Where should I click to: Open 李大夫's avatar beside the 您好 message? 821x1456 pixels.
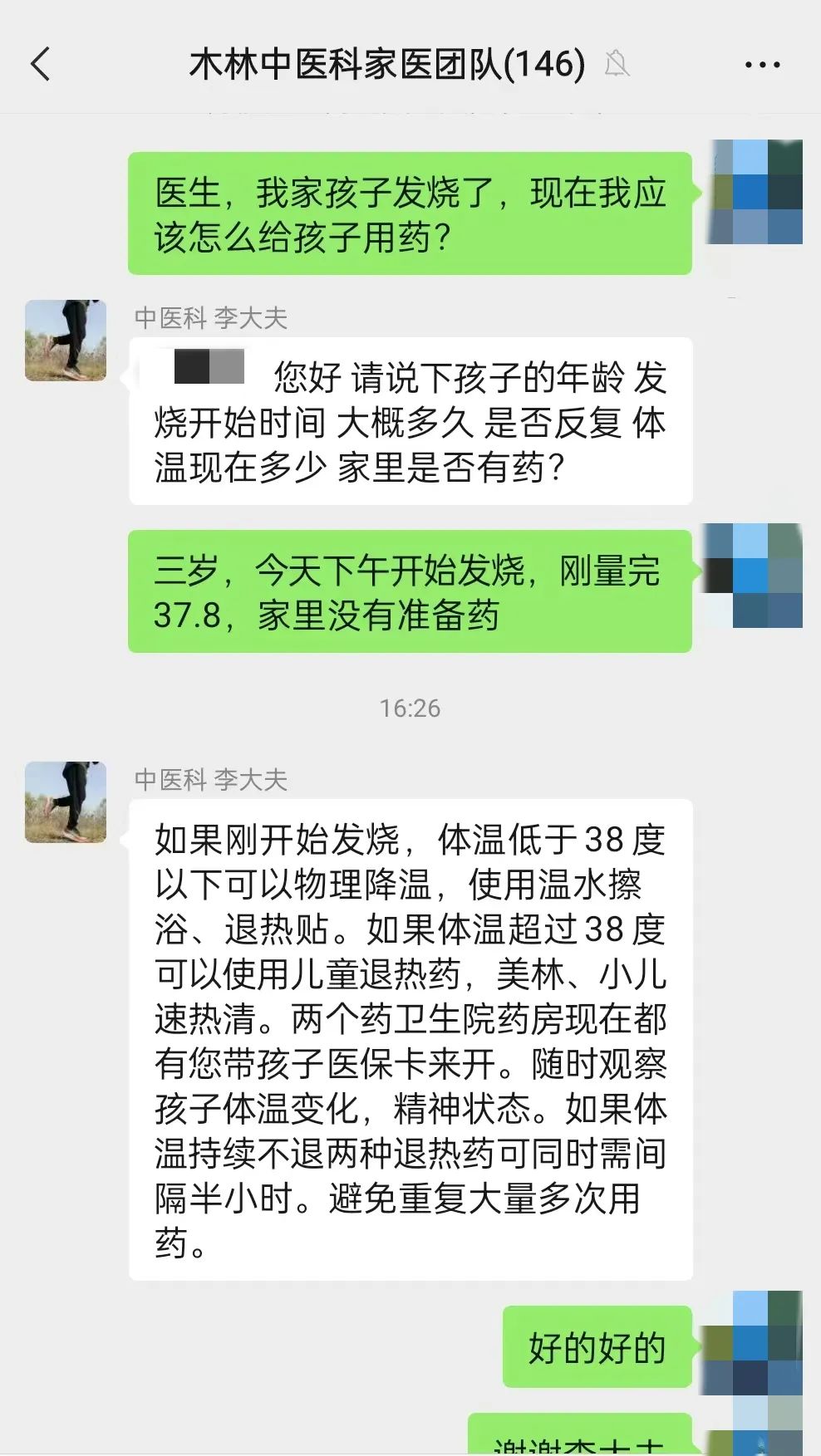pyautogui.click(x=66, y=341)
